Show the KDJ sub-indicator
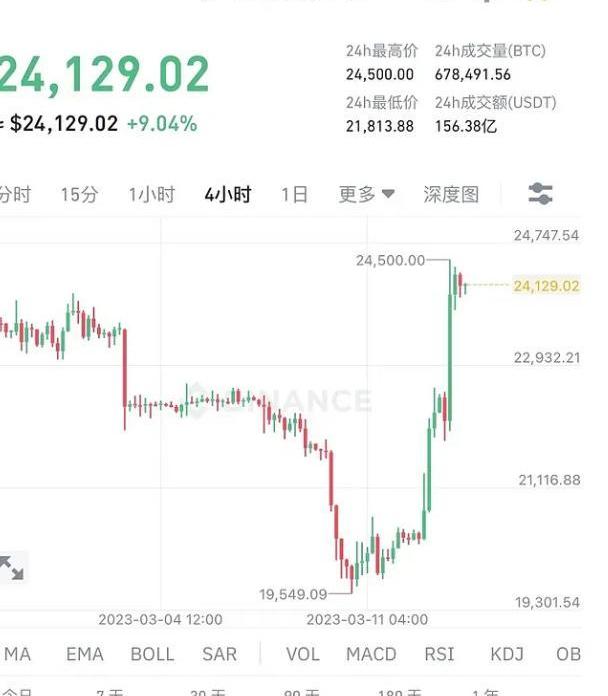The height and width of the screenshot is (696, 608). [507, 654]
